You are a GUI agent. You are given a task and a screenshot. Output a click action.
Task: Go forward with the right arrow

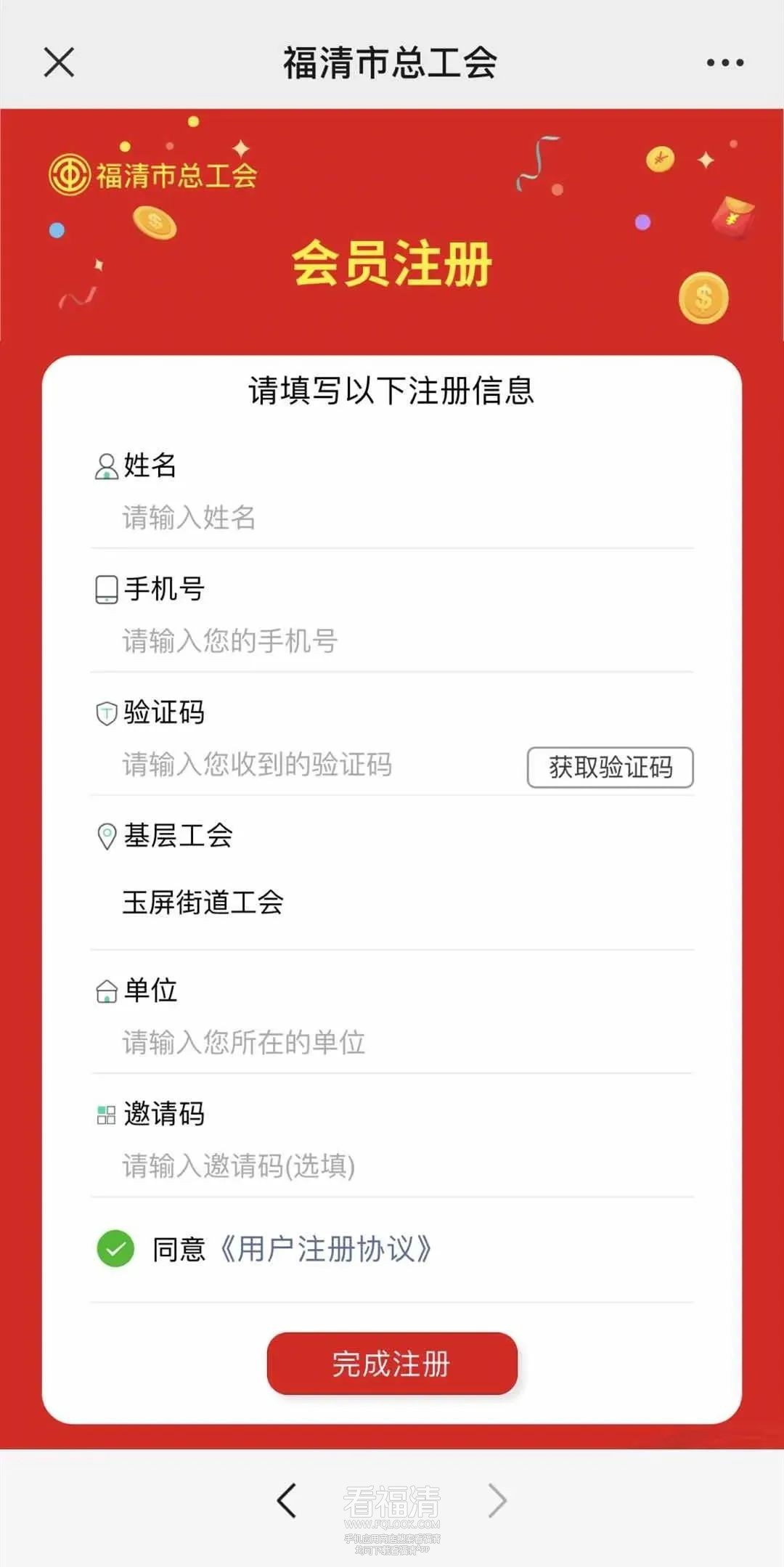pos(497,1500)
